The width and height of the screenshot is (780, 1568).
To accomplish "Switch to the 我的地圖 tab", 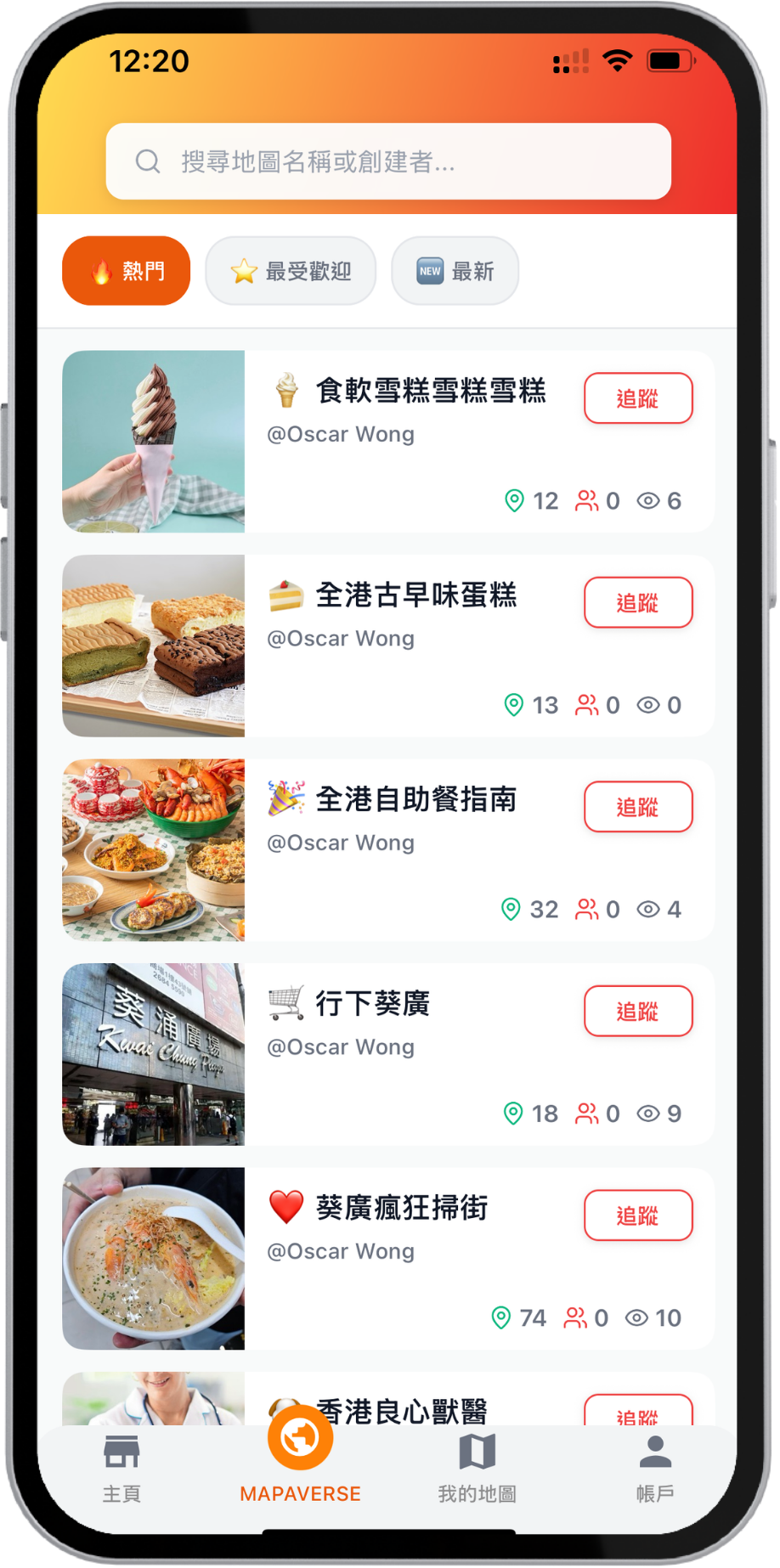I will (477, 1469).
